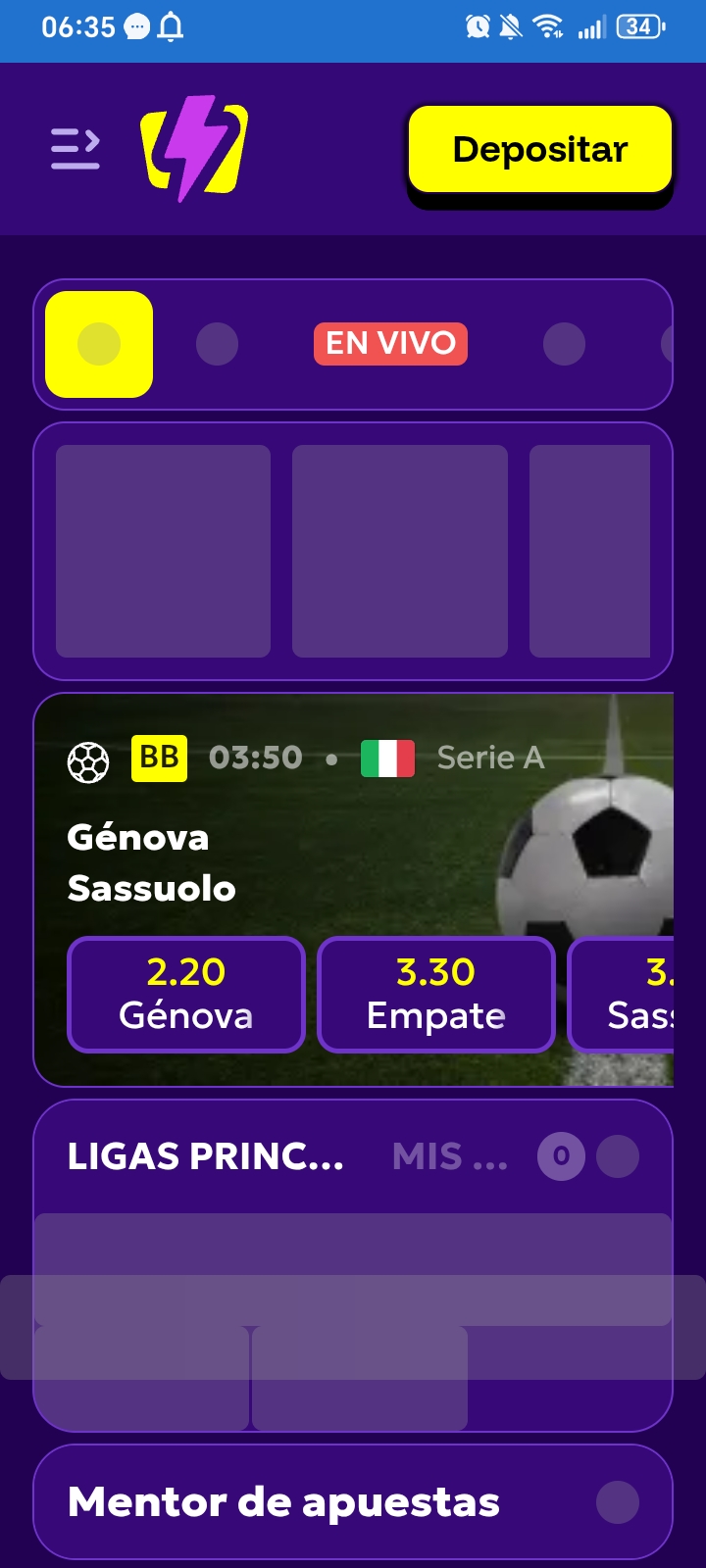Choose the Empate 3.30 odds
Viewport: 706px width, 1568px height.
[x=436, y=994]
